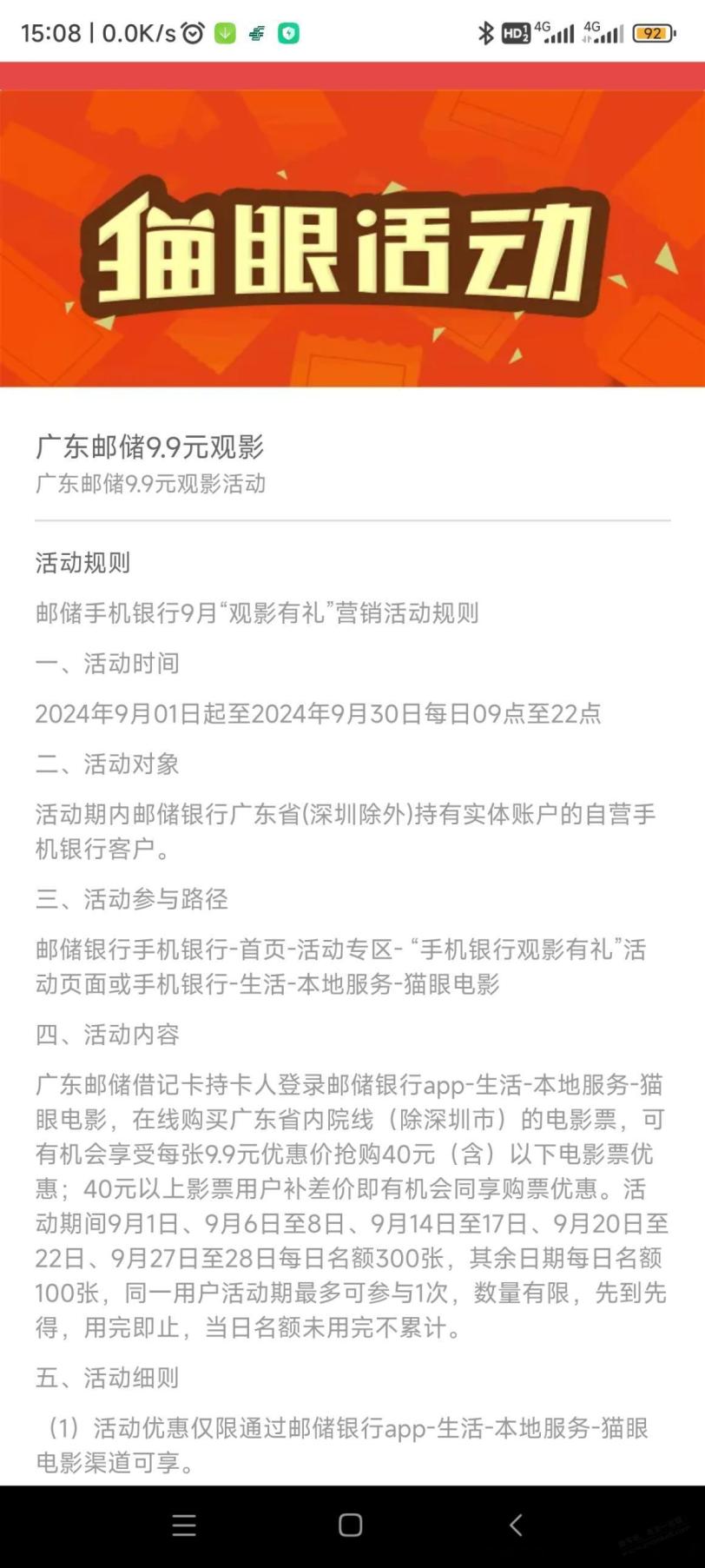This screenshot has height=1568, width=705.
Task: Go back using the system back button
Action: (x=516, y=1525)
